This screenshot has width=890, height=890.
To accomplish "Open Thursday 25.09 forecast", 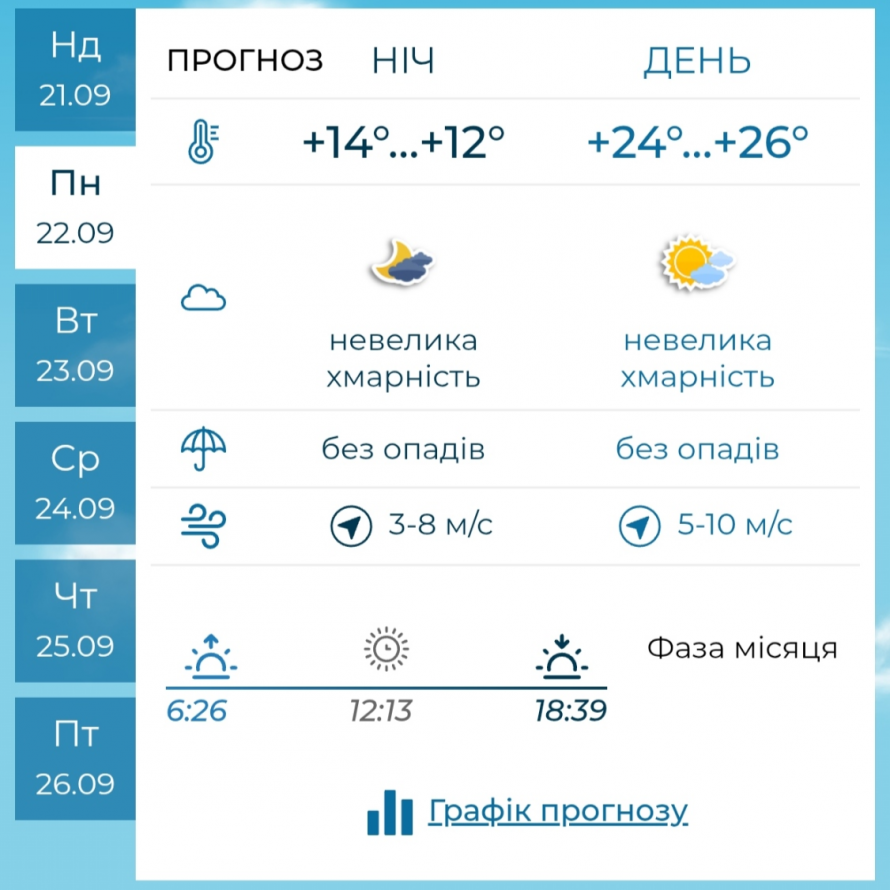I will tap(75, 621).
